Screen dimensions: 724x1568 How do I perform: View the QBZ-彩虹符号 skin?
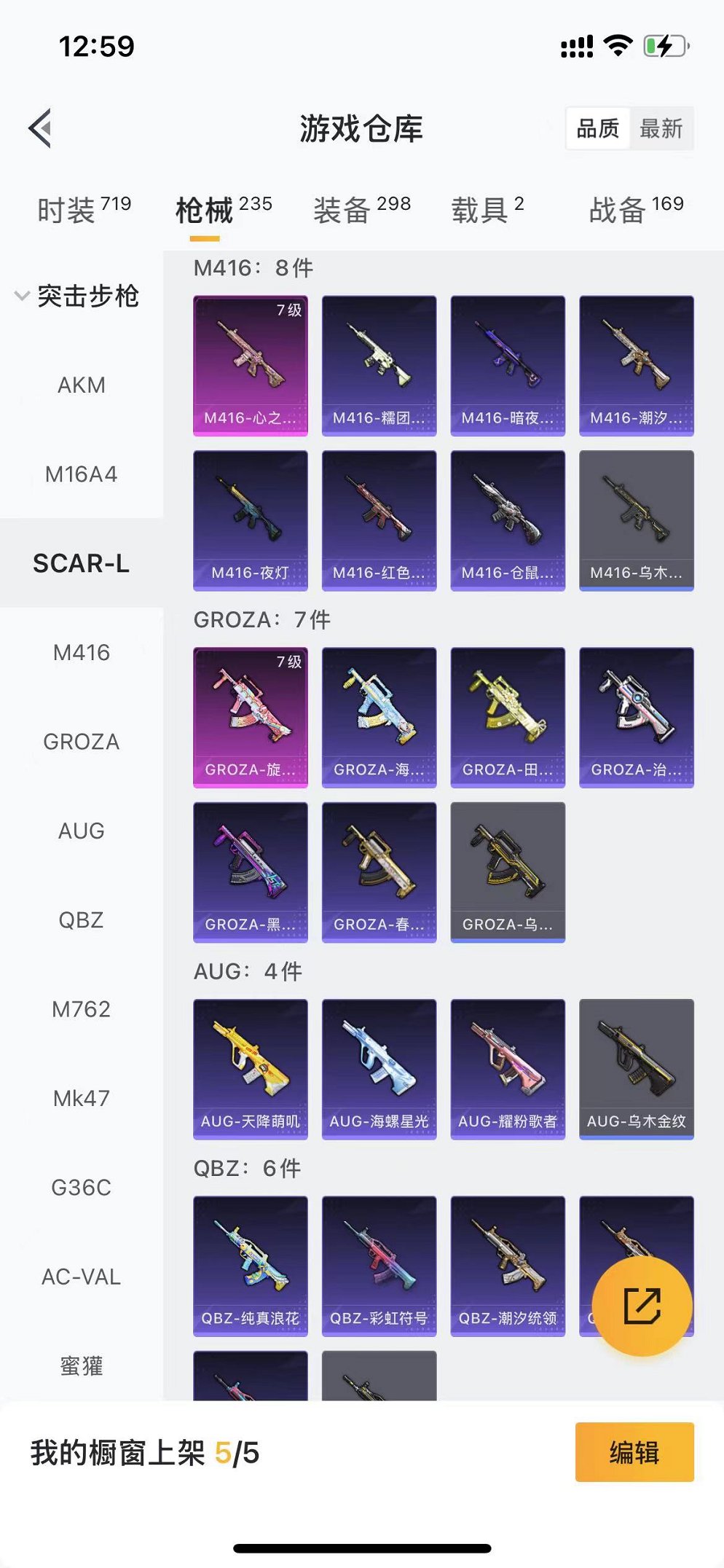[x=379, y=1266]
